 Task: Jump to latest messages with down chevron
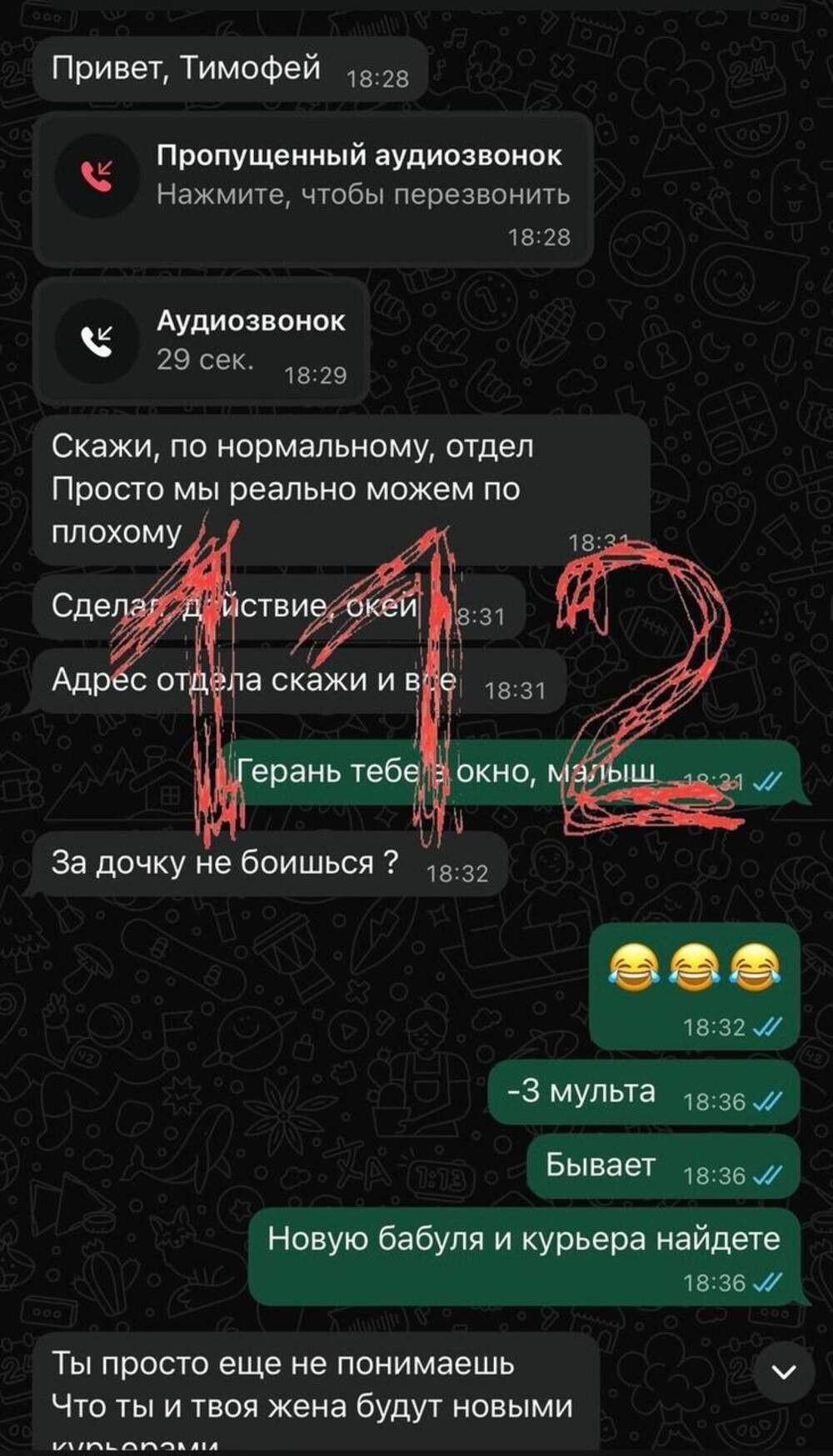(786, 1372)
